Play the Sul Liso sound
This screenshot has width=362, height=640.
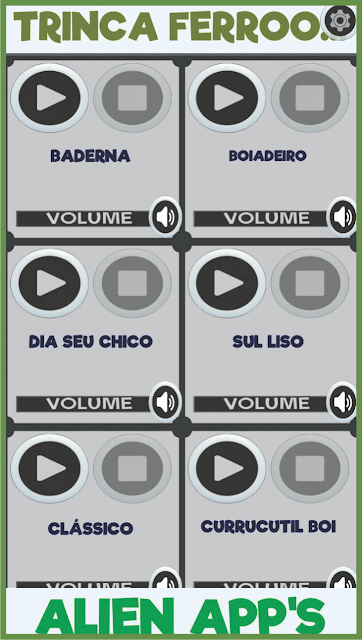[227, 283]
